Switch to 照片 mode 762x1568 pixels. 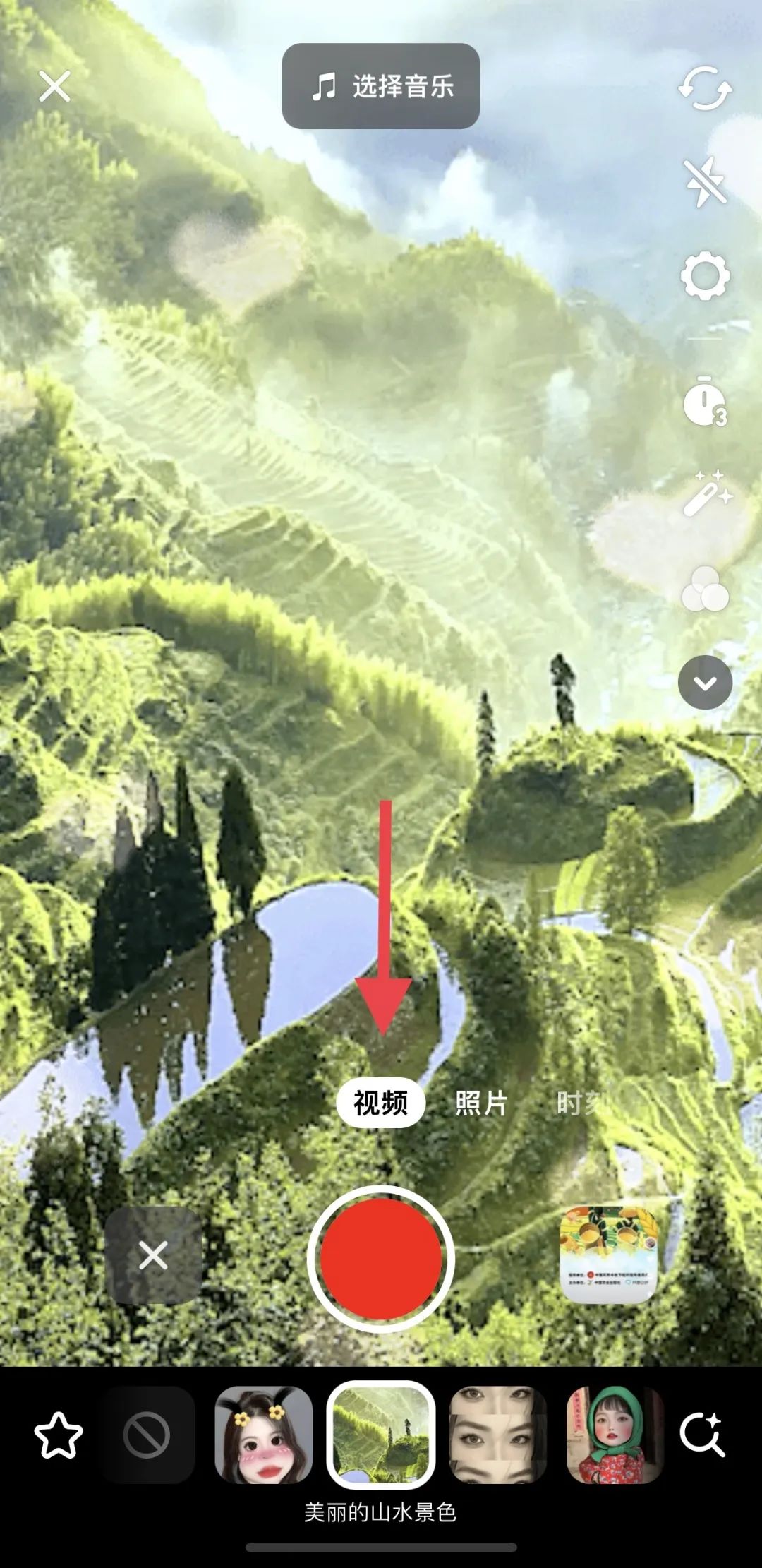481,1103
